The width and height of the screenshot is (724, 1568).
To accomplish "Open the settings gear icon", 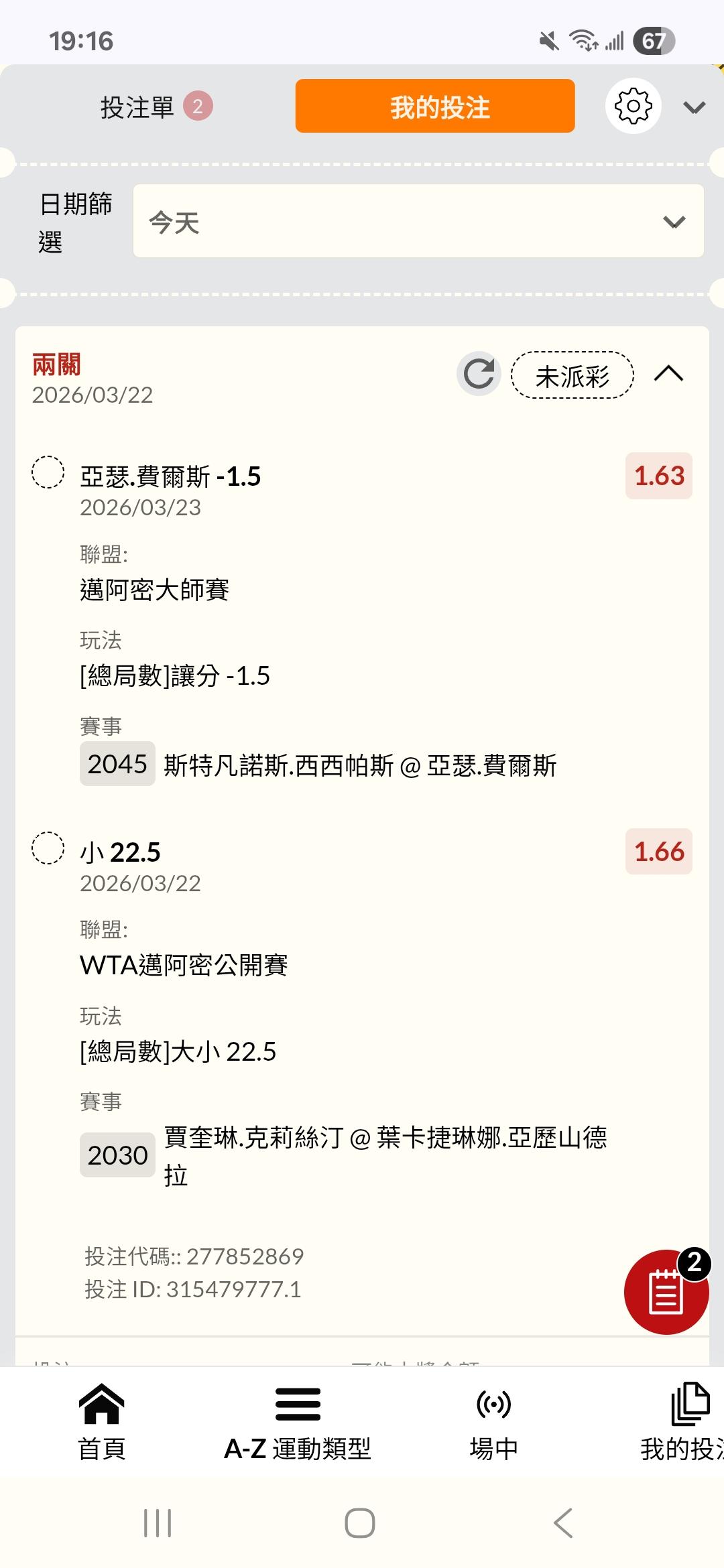I will pyautogui.click(x=633, y=106).
